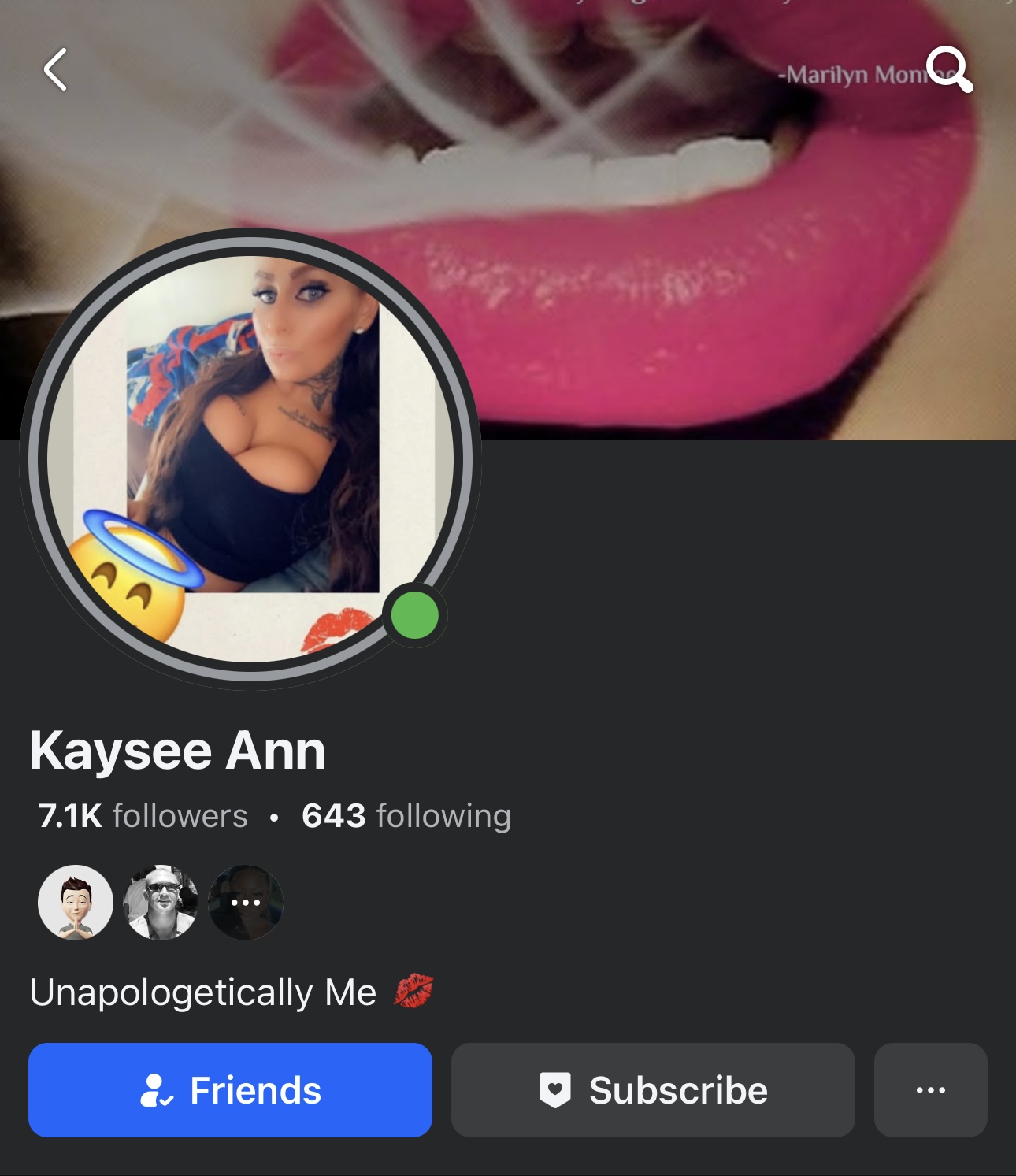Open the search magnifier icon
This screenshot has height=1176, width=1016.
point(949,69)
